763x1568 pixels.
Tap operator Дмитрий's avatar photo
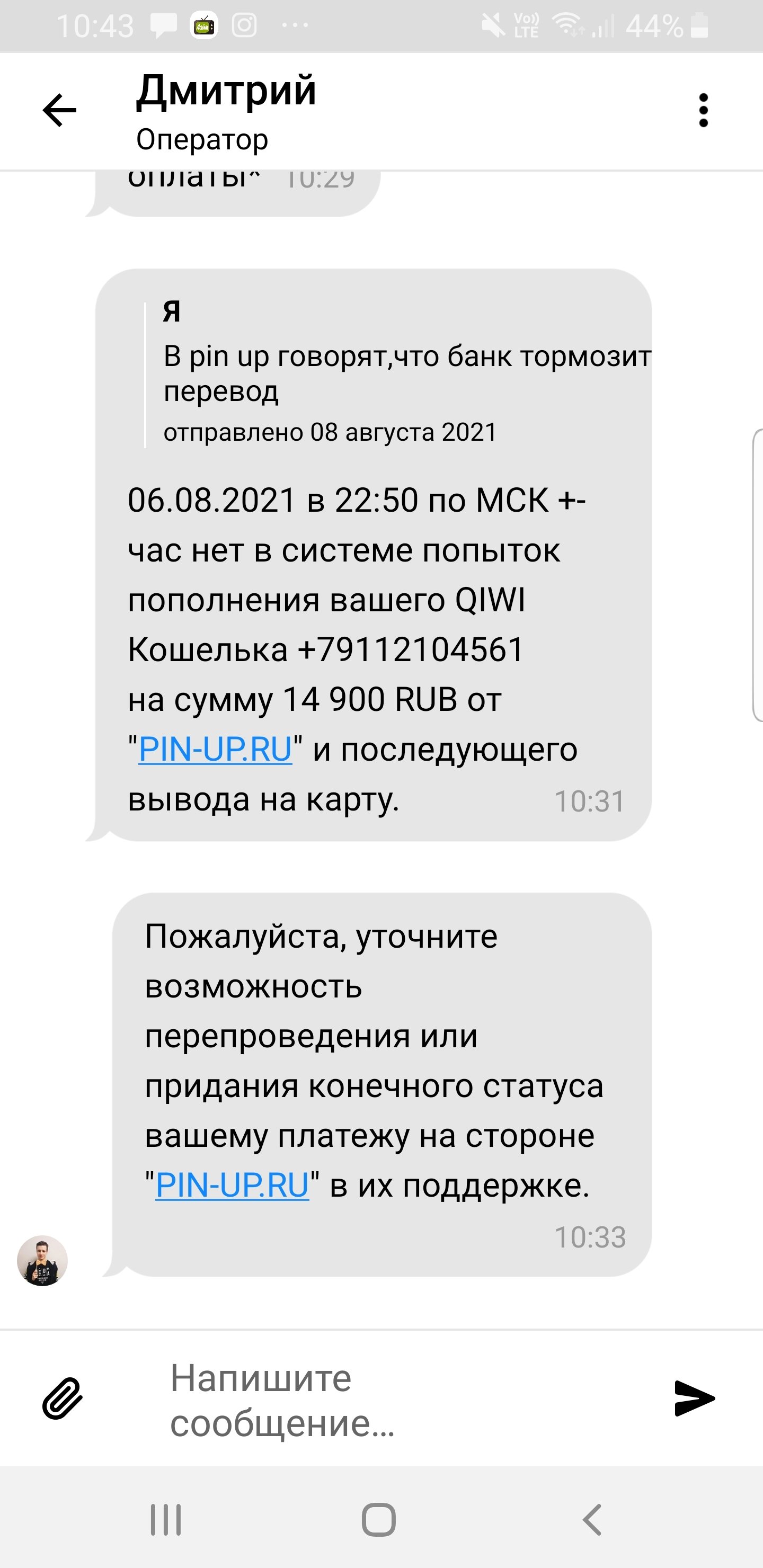tap(42, 1261)
